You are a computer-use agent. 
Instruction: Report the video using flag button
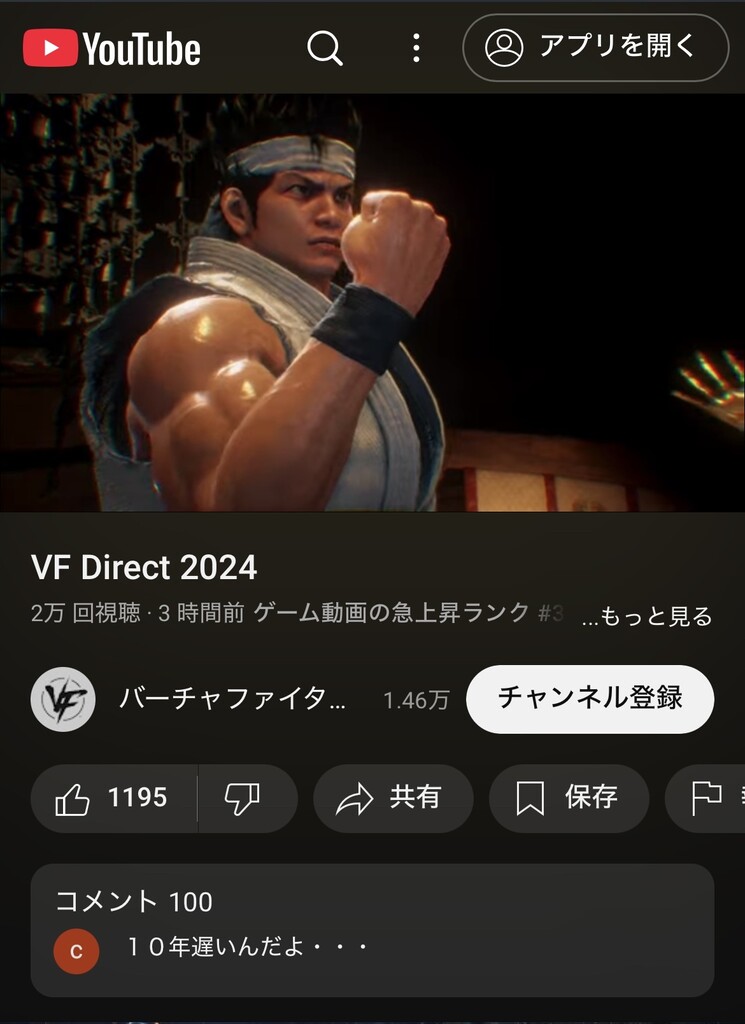point(706,798)
